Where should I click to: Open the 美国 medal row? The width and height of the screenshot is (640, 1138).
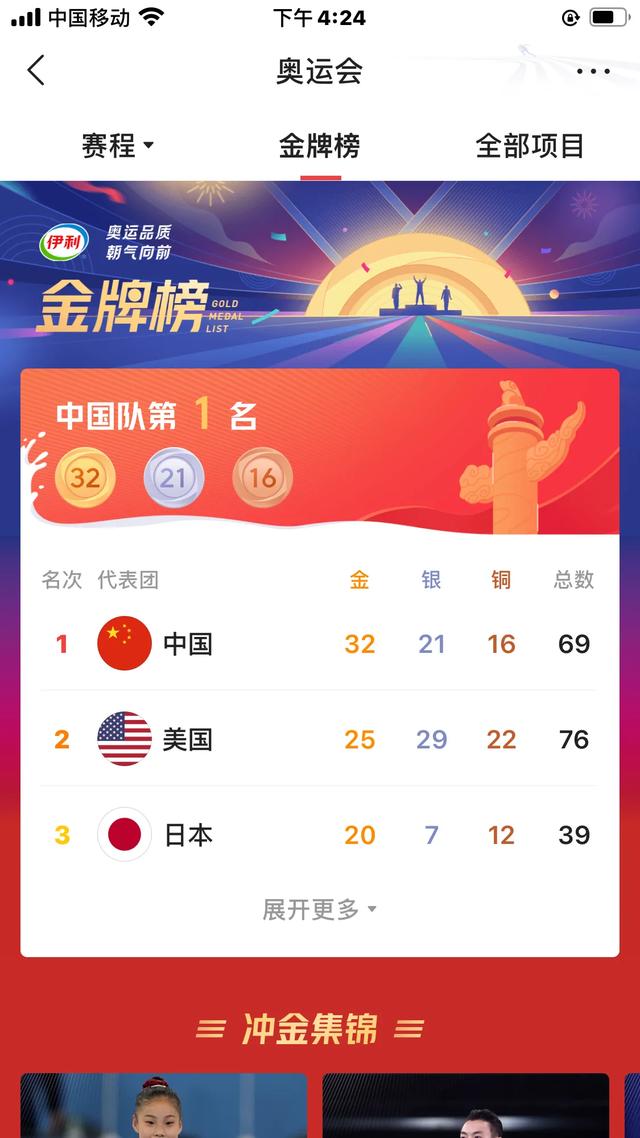tap(318, 739)
